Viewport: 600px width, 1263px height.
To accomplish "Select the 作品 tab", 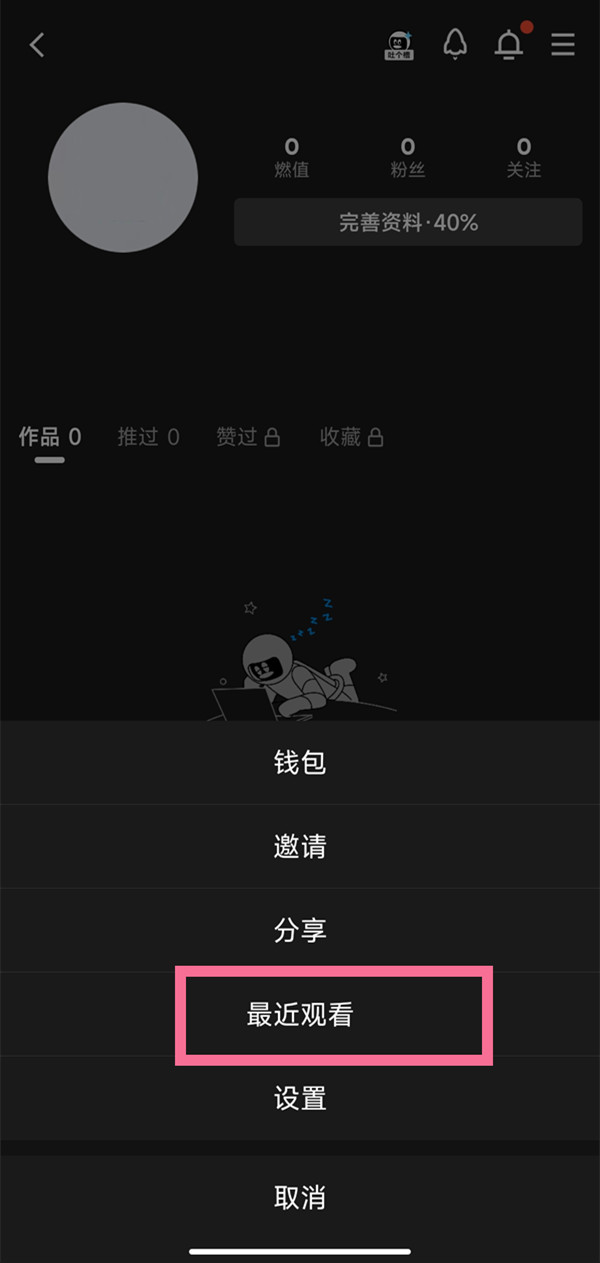I will tap(50, 437).
